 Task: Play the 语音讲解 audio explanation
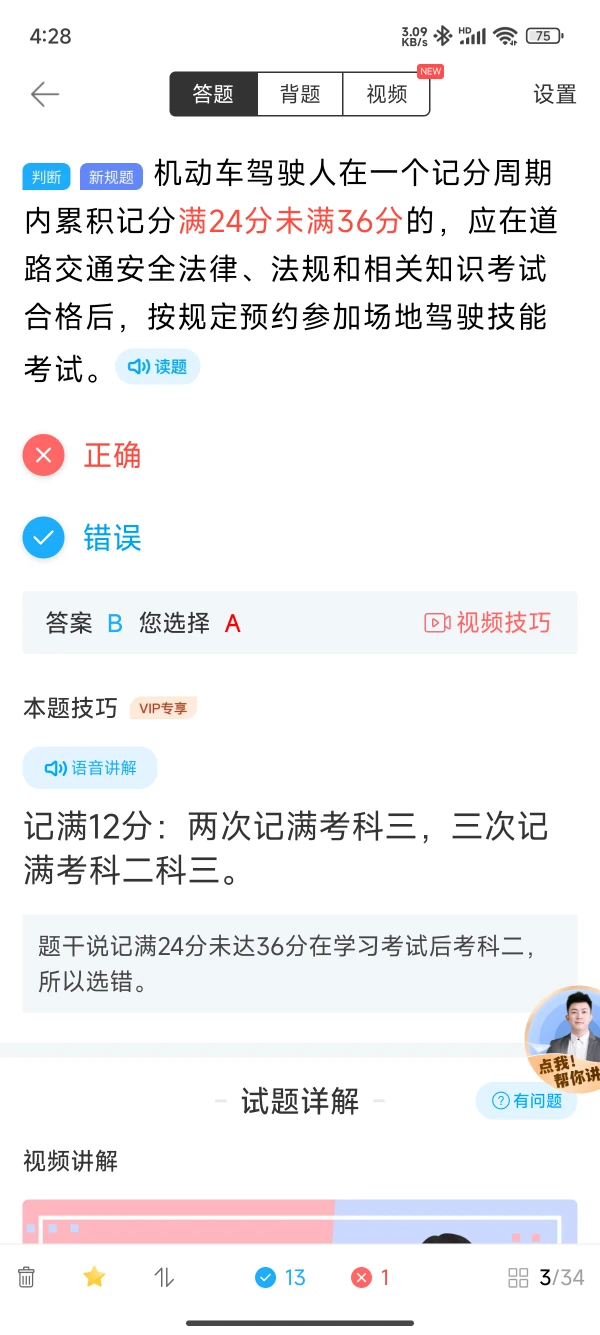[90, 768]
